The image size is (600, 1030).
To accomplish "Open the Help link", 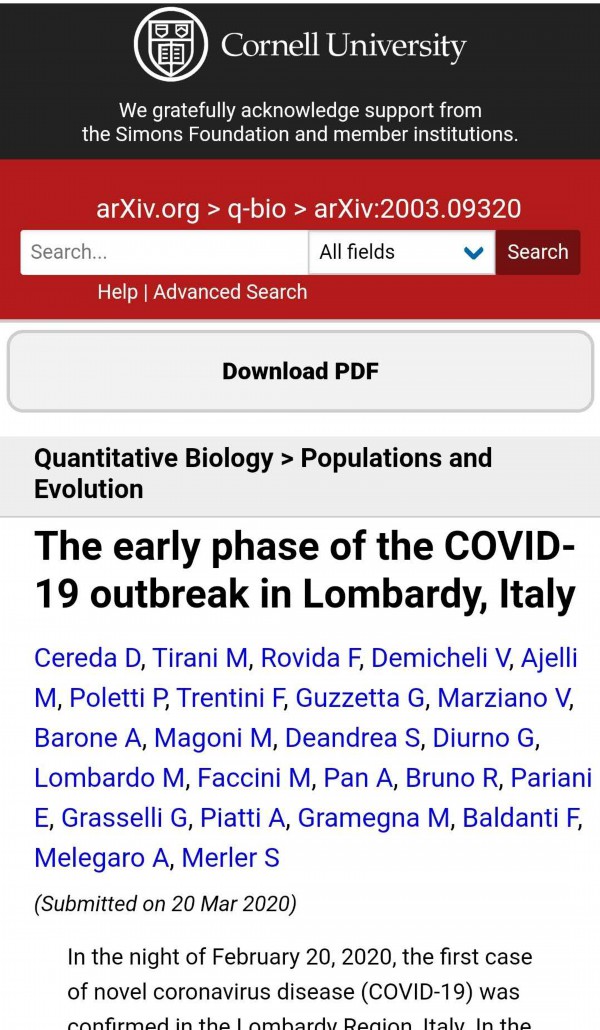I will [117, 292].
